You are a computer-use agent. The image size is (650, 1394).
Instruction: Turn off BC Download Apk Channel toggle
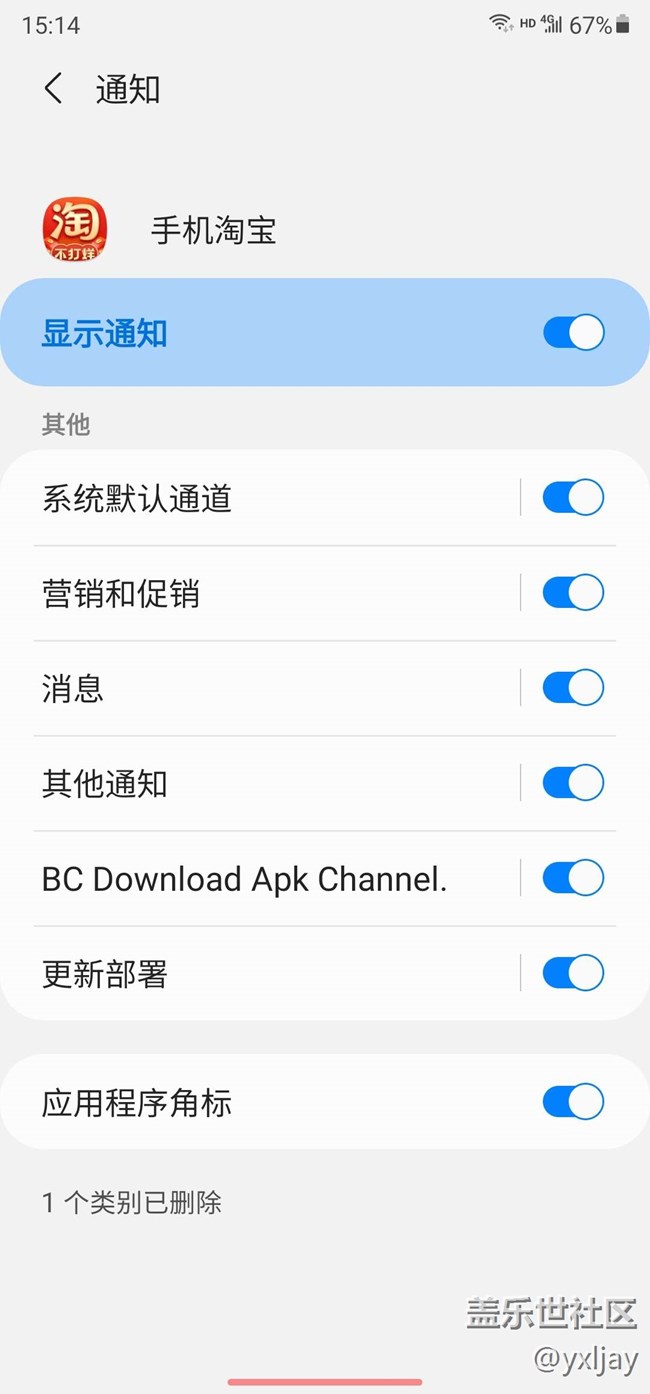[x=573, y=877]
